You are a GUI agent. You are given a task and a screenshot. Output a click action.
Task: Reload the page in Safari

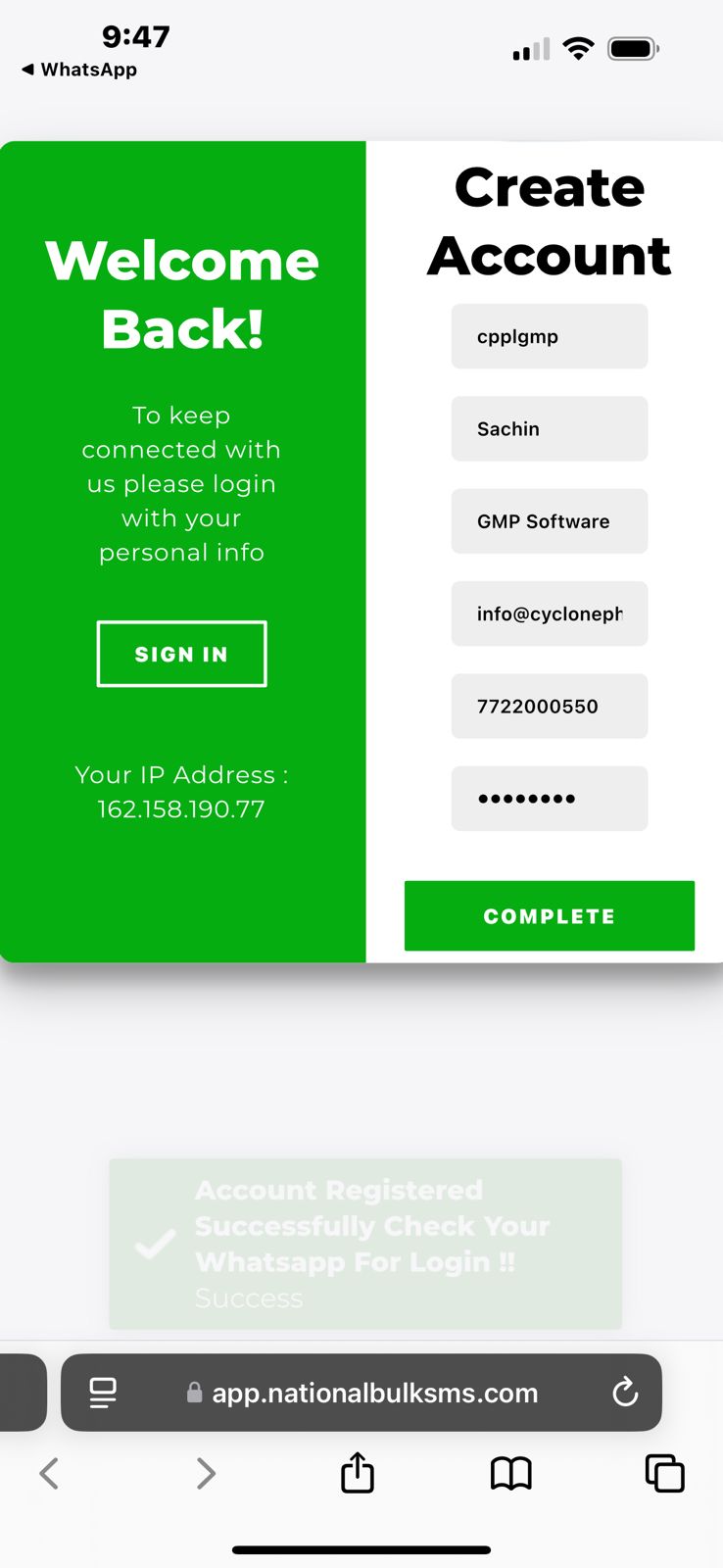point(625,1393)
